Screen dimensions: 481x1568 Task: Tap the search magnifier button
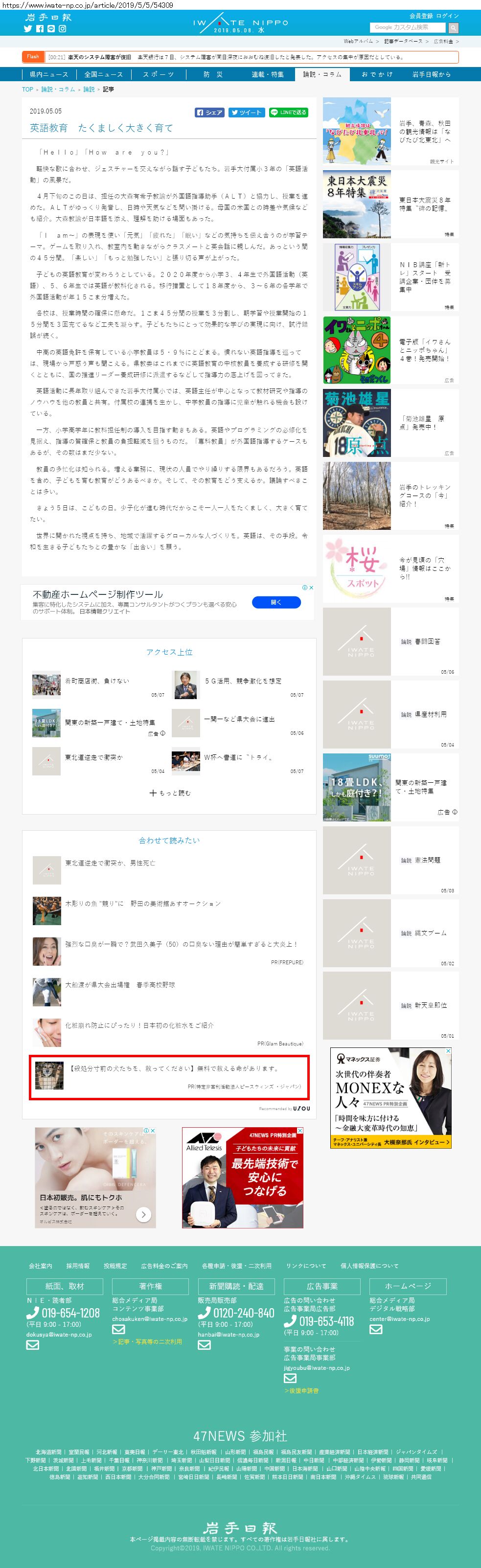[x=453, y=28]
